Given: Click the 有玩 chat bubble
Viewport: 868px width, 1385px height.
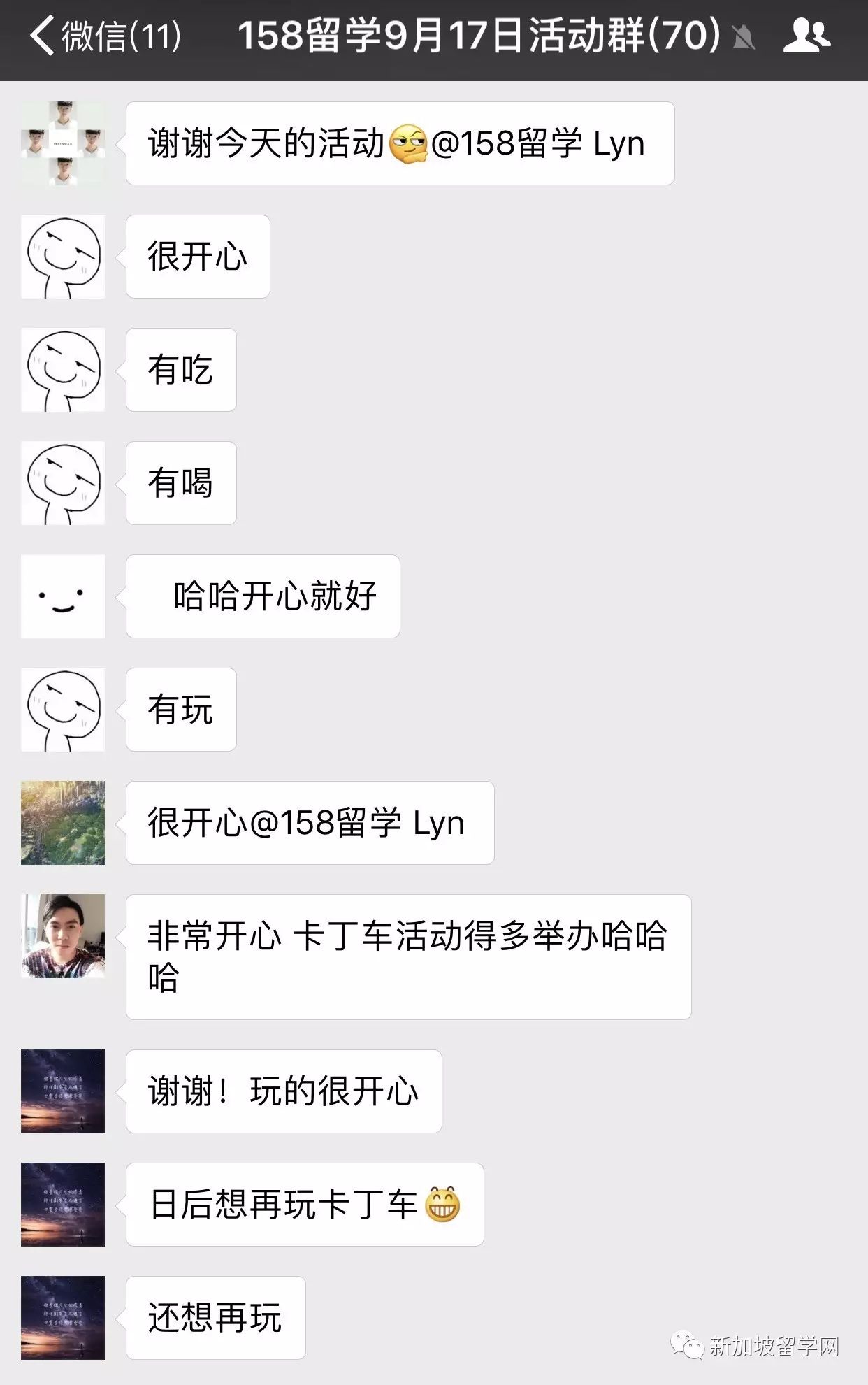Looking at the screenshot, I should click(180, 710).
